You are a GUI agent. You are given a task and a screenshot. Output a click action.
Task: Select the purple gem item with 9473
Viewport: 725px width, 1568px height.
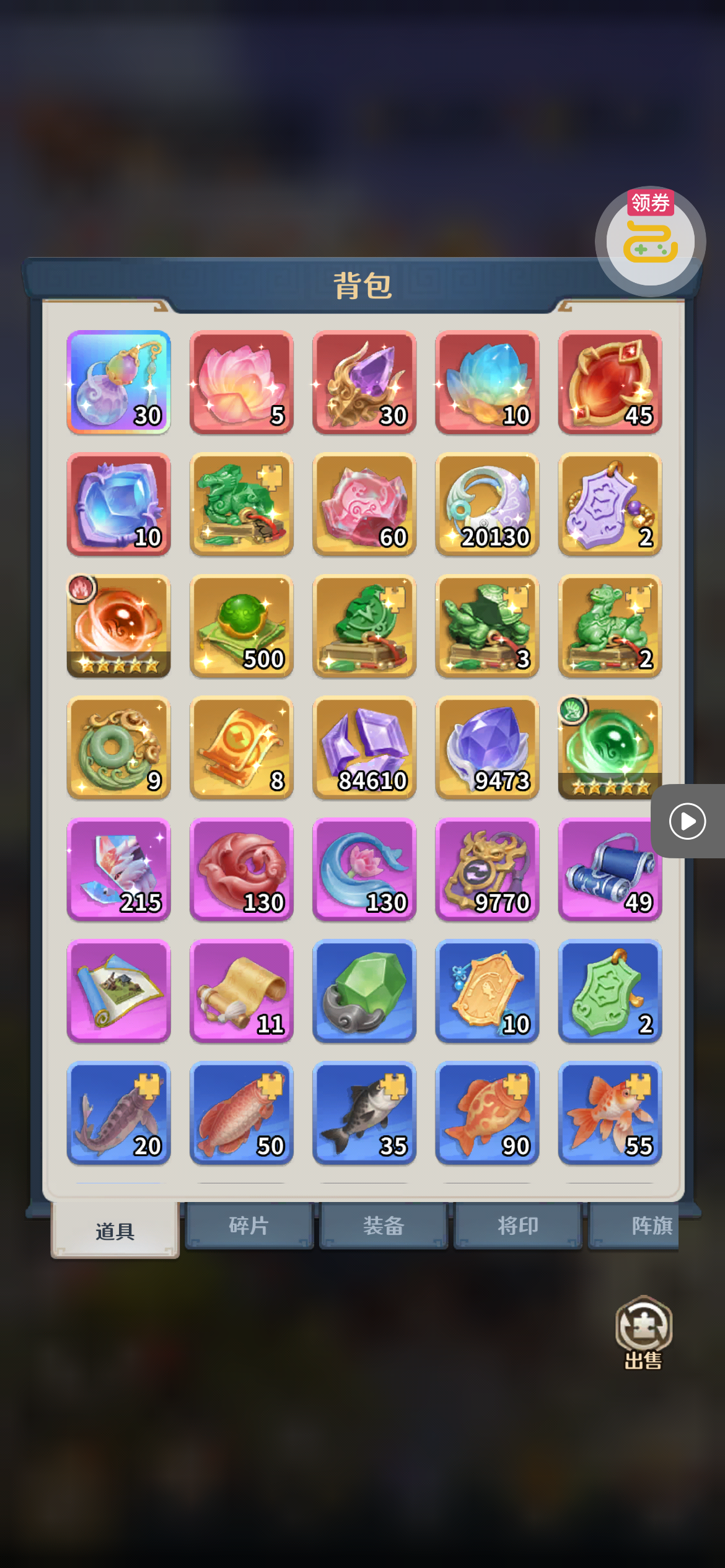487,748
